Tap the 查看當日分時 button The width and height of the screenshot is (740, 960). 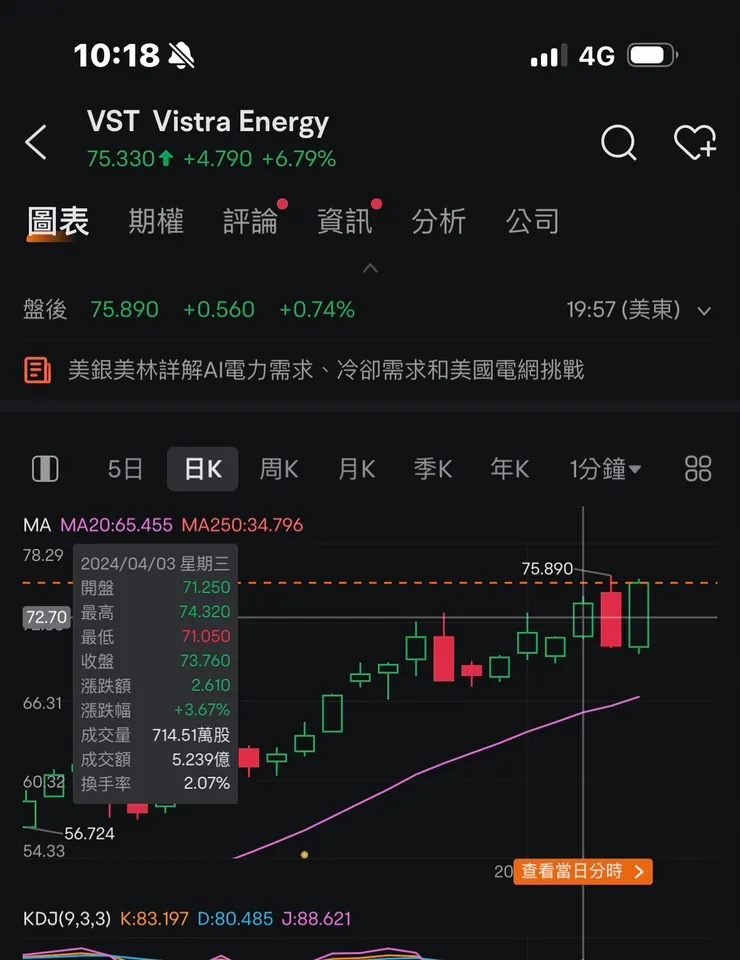pyautogui.click(x=583, y=871)
